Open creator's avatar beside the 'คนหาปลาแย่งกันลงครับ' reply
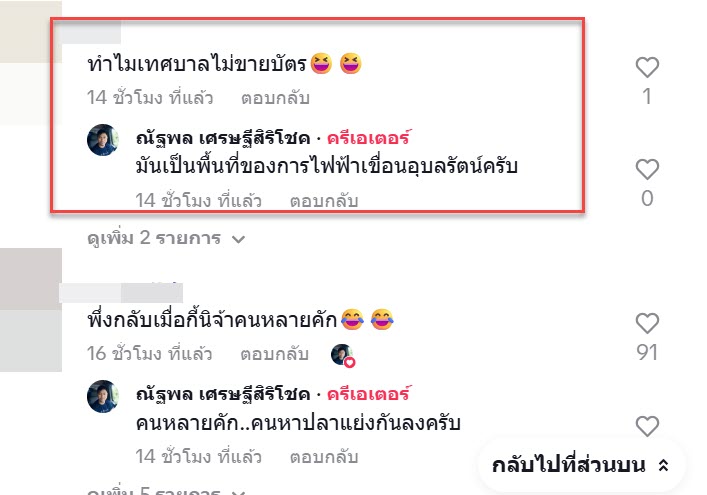 (107, 396)
